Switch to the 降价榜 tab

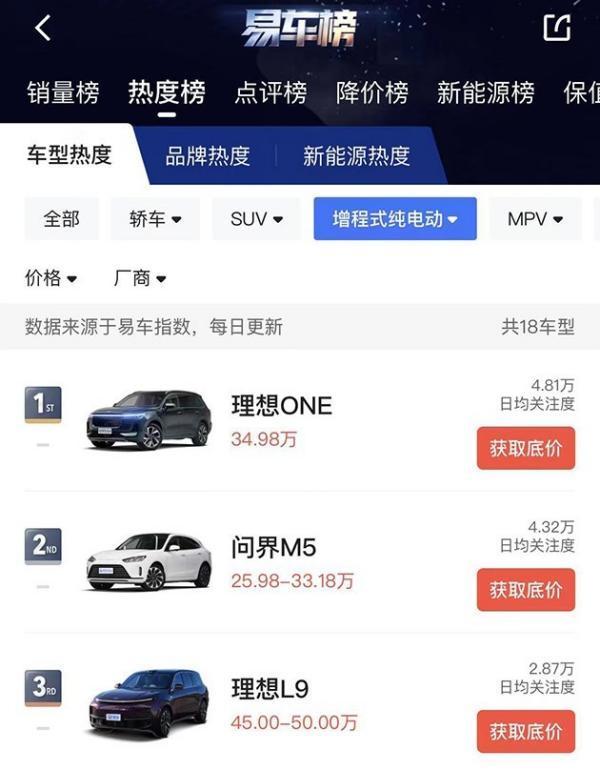tap(372, 93)
